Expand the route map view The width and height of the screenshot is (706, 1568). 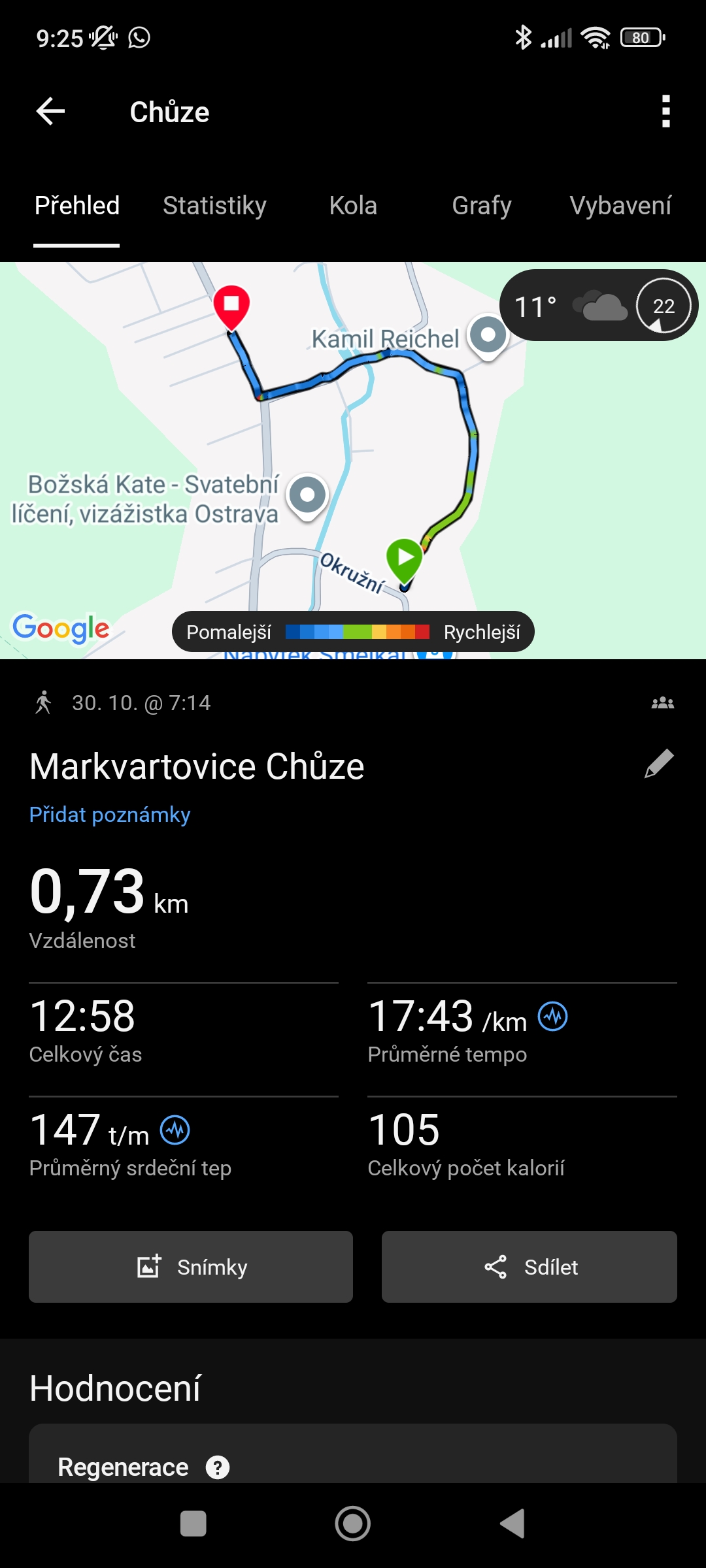[353, 457]
